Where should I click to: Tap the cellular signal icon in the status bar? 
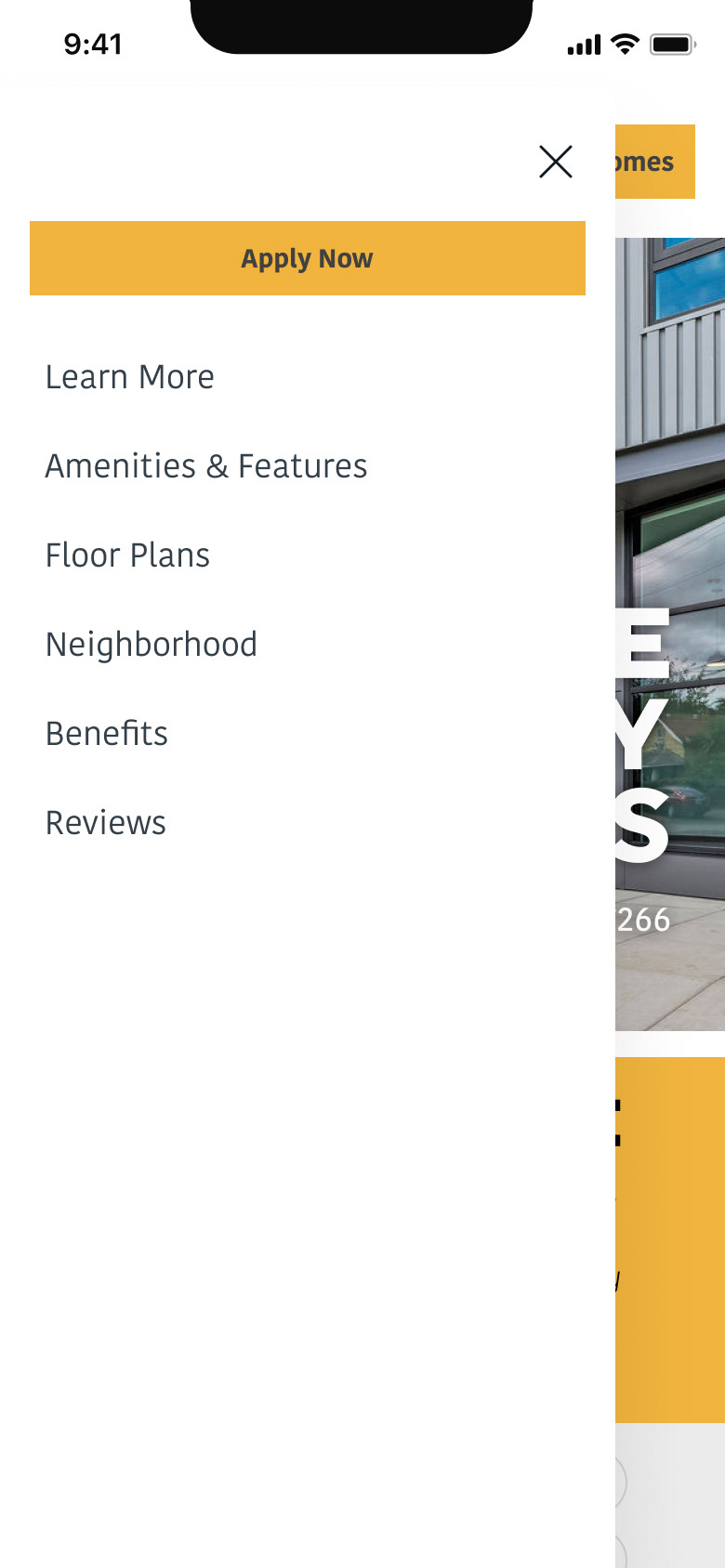point(582,43)
